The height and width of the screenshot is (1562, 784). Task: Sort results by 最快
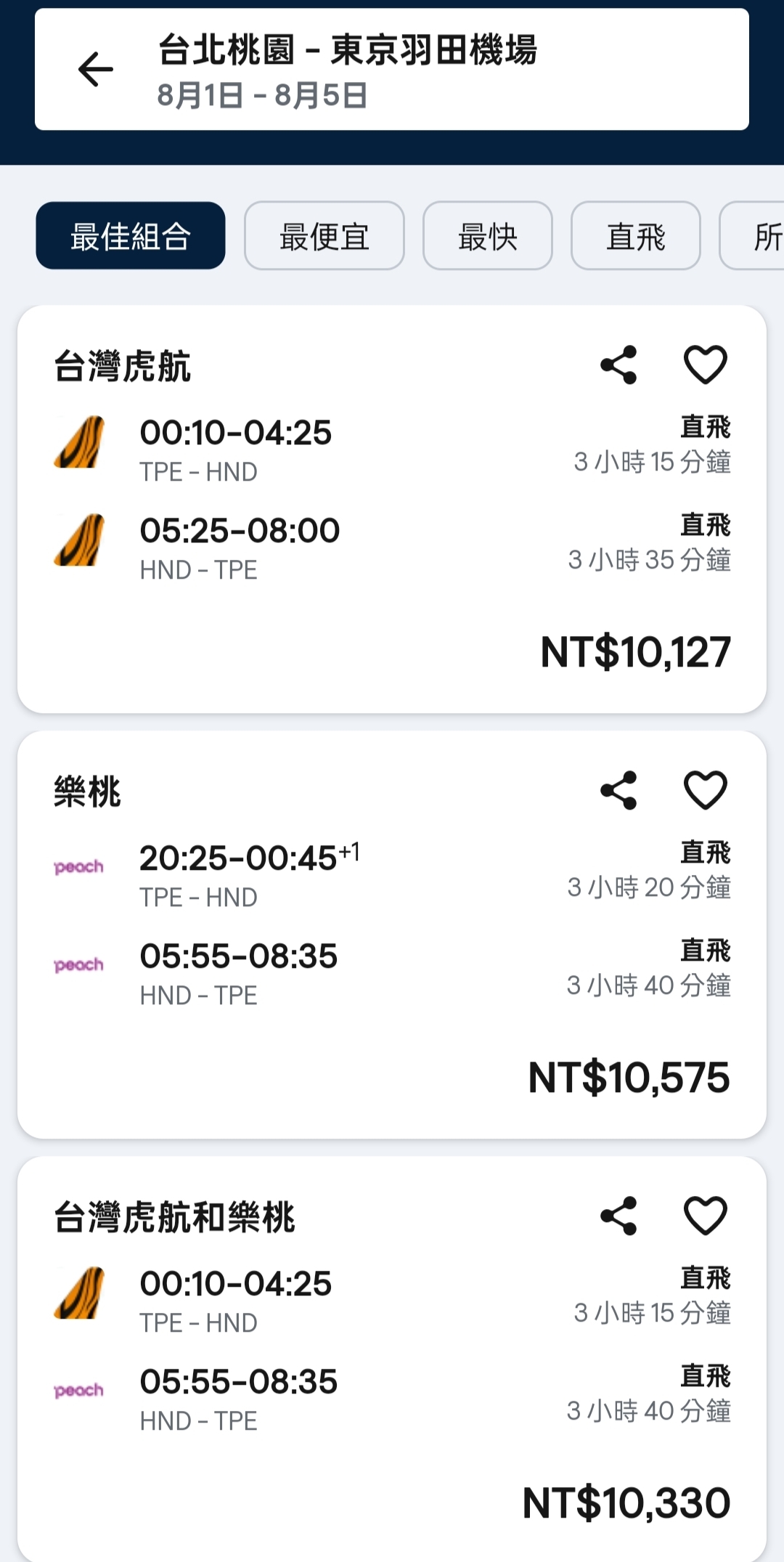click(488, 236)
